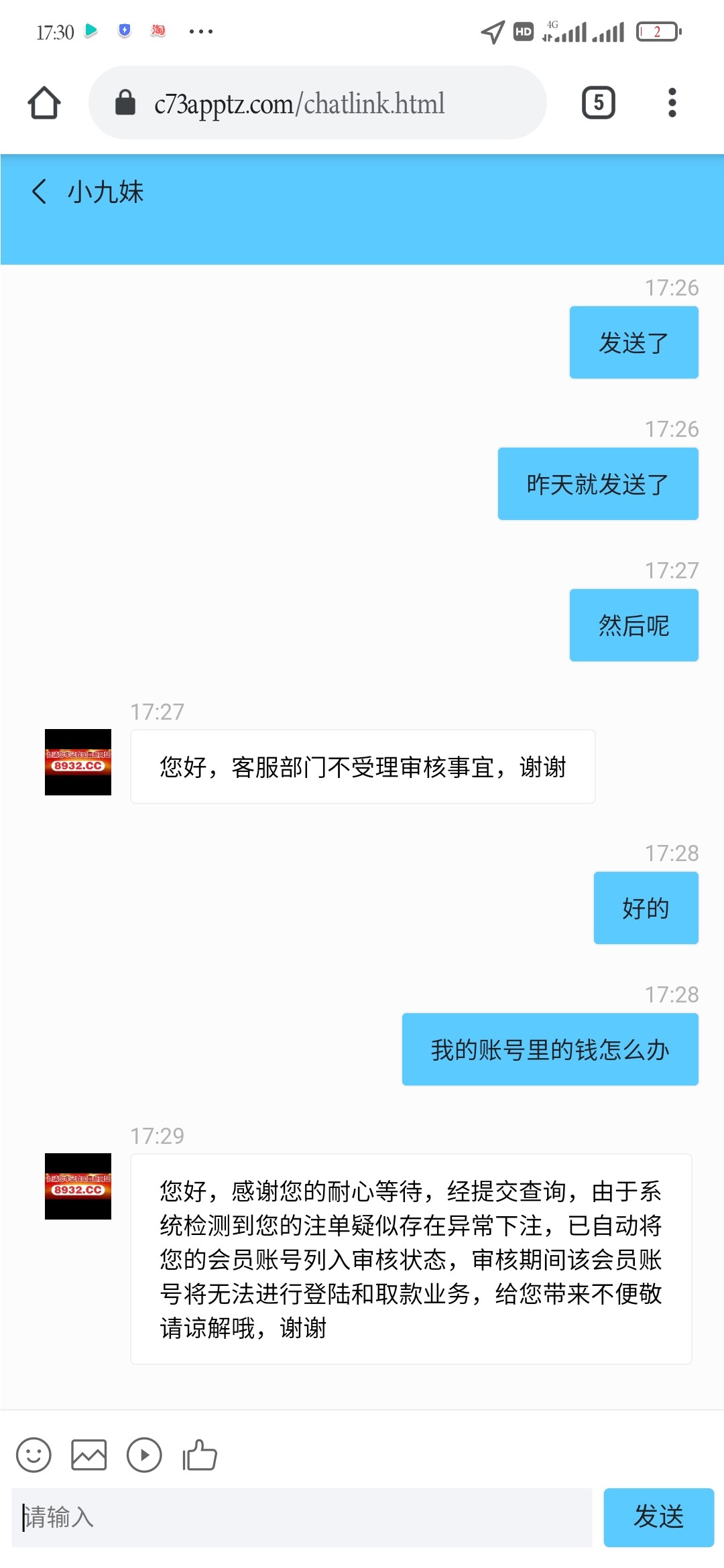Attach an image to the chat
Viewport: 724px width, 1568px height.
(x=89, y=1455)
